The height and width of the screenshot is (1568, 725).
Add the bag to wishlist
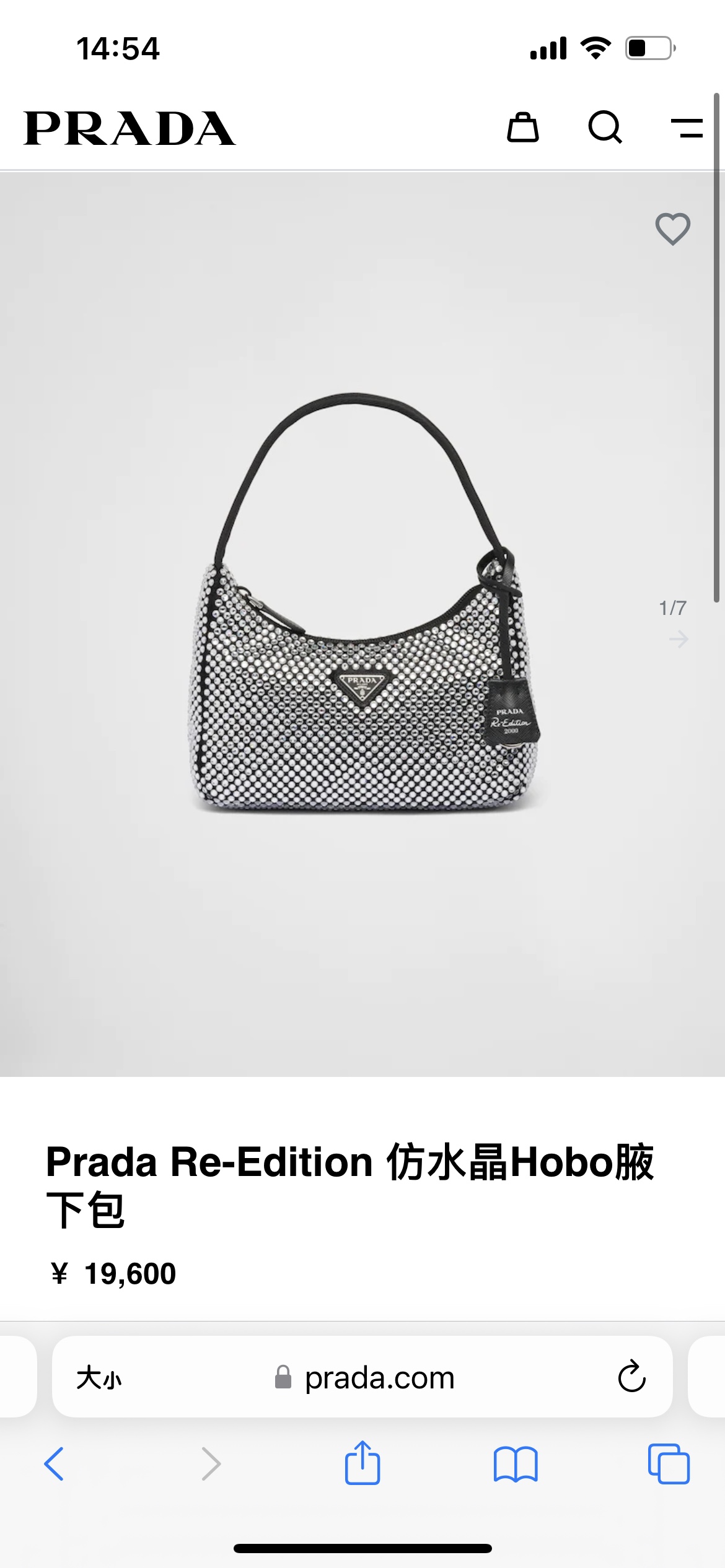[672, 229]
